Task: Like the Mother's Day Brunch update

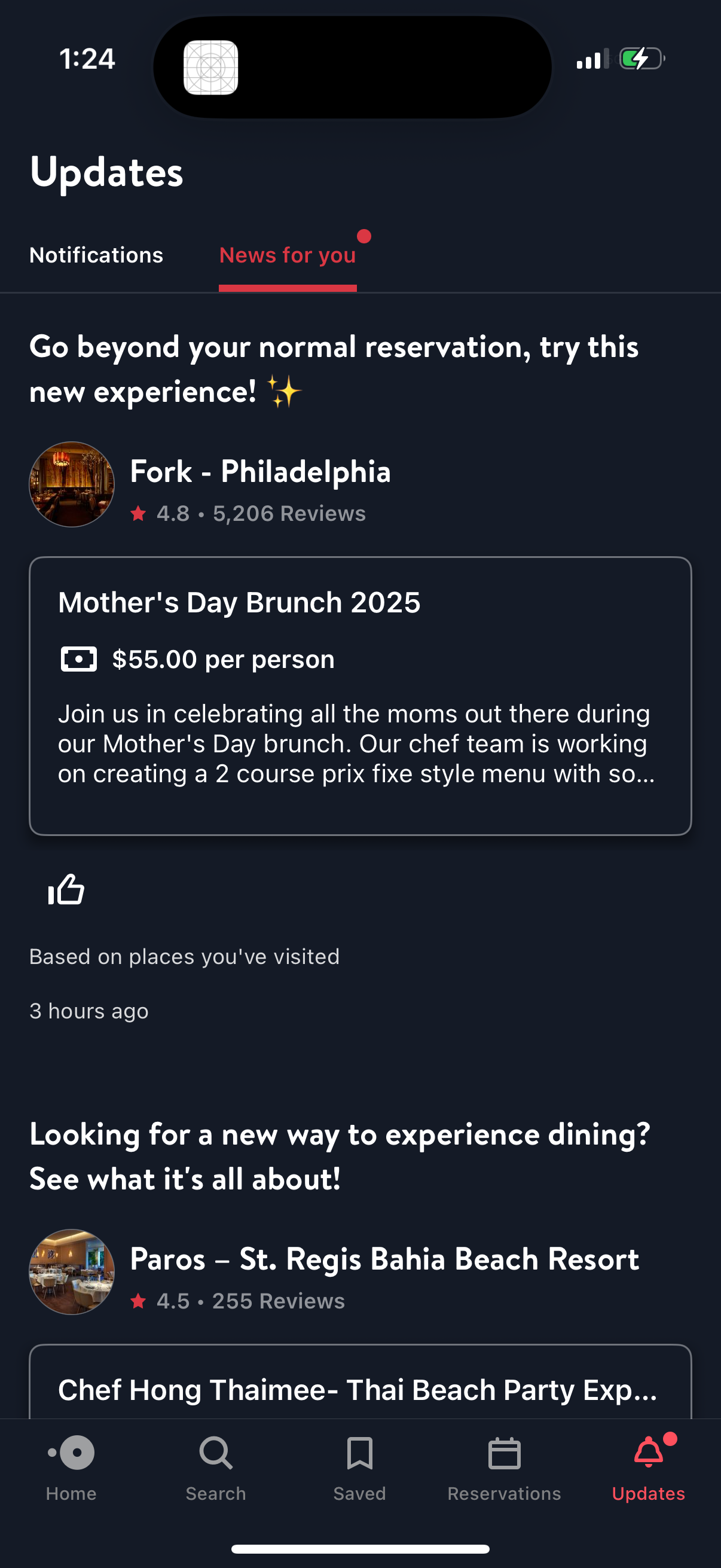Action: point(66,890)
